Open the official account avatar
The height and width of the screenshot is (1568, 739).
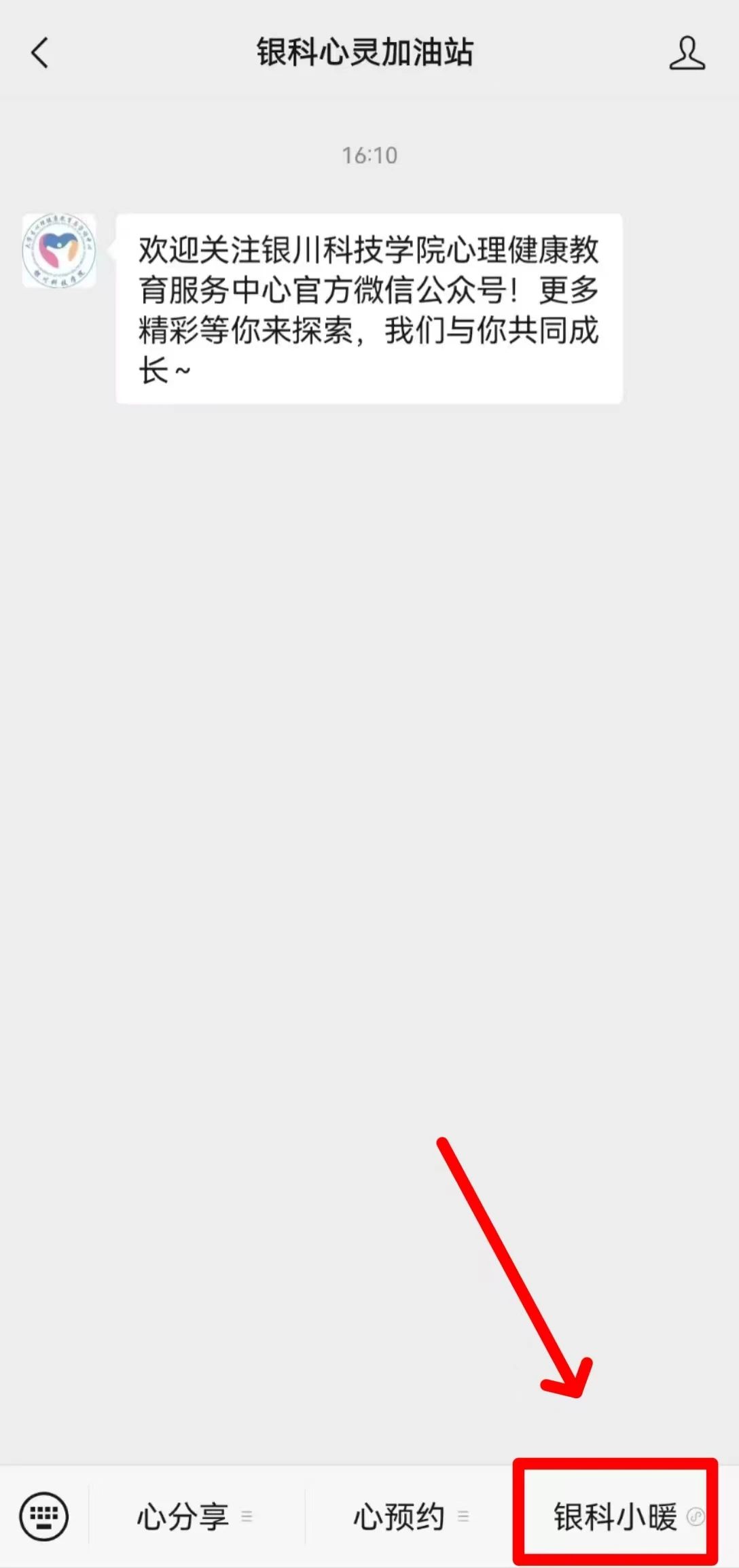coord(59,251)
